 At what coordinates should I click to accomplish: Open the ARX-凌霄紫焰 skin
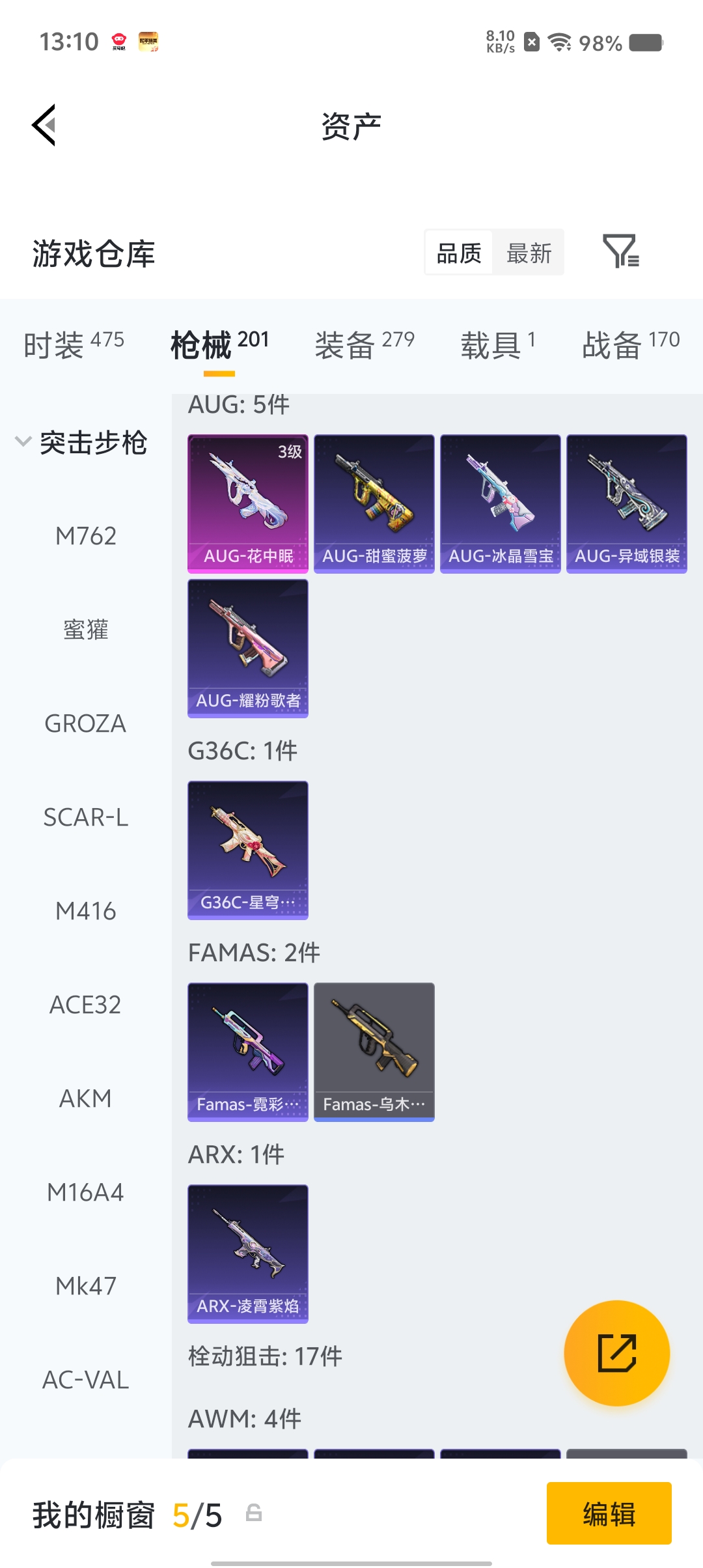[248, 1253]
